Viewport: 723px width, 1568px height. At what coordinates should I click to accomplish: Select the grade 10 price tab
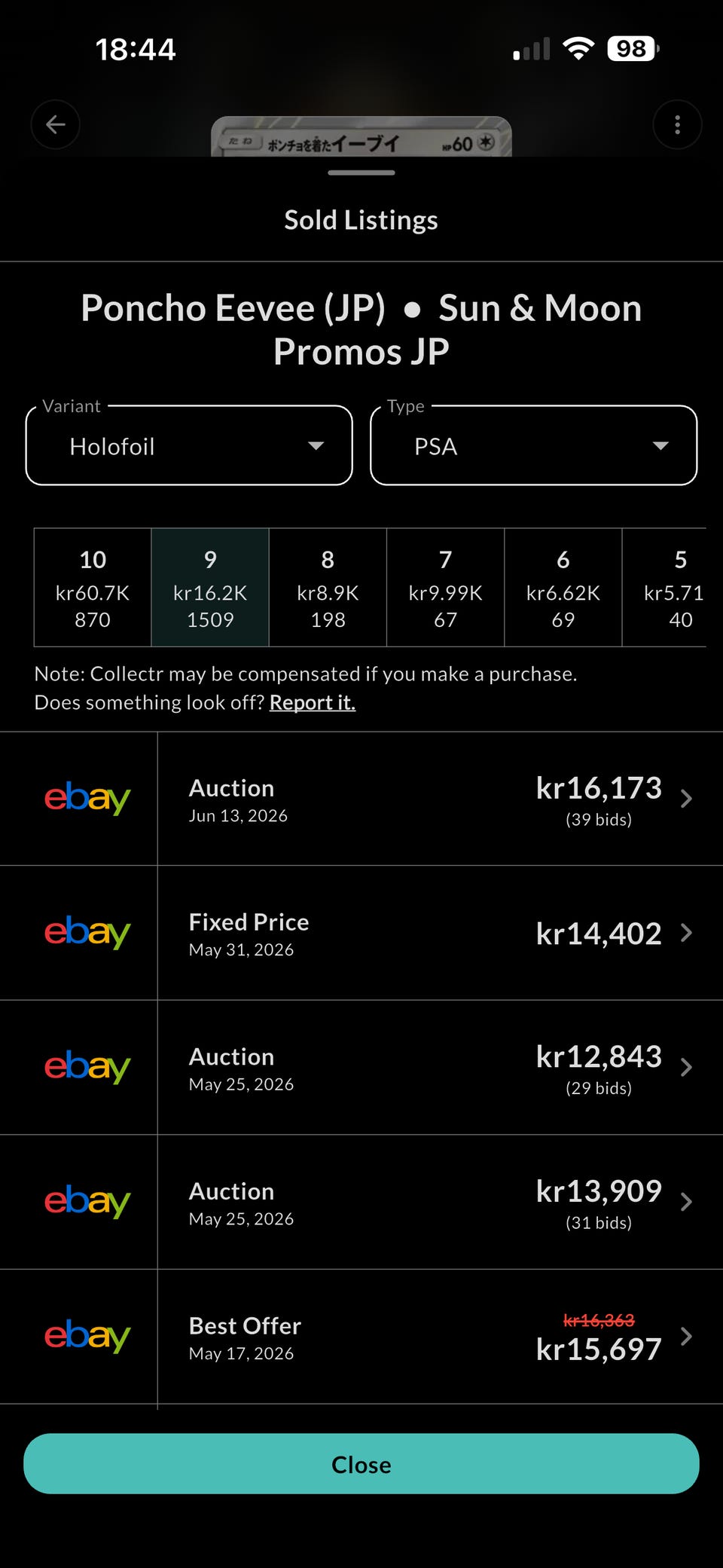pos(93,588)
